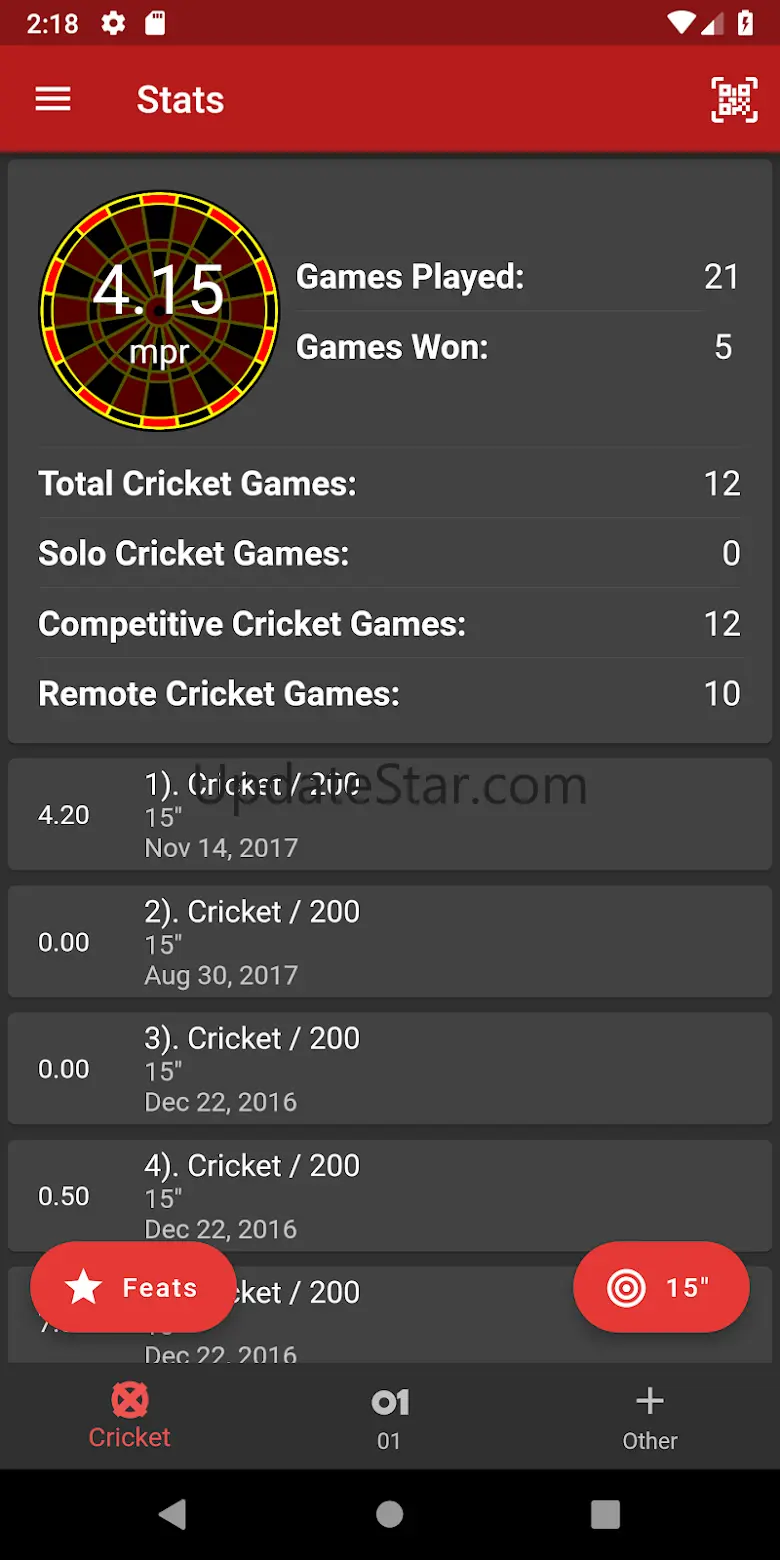This screenshot has height=1560, width=780.
Task: Open game 3 Cricket / 200
Action: pyautogui.click(x=390, y=1068)
